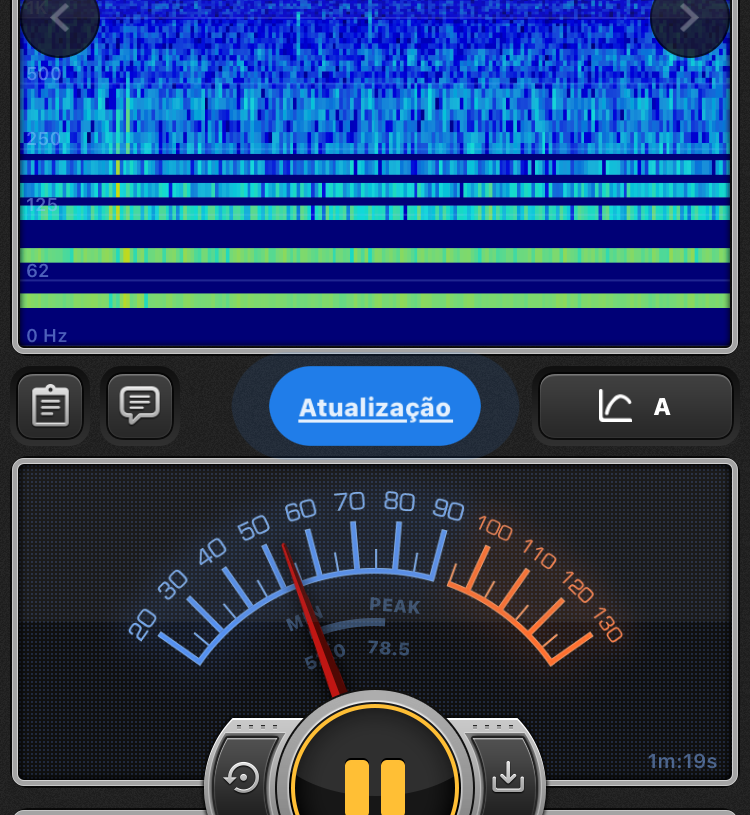Open the comment bubble icon
Screen dimensions: 750x815
click(140, 405)
